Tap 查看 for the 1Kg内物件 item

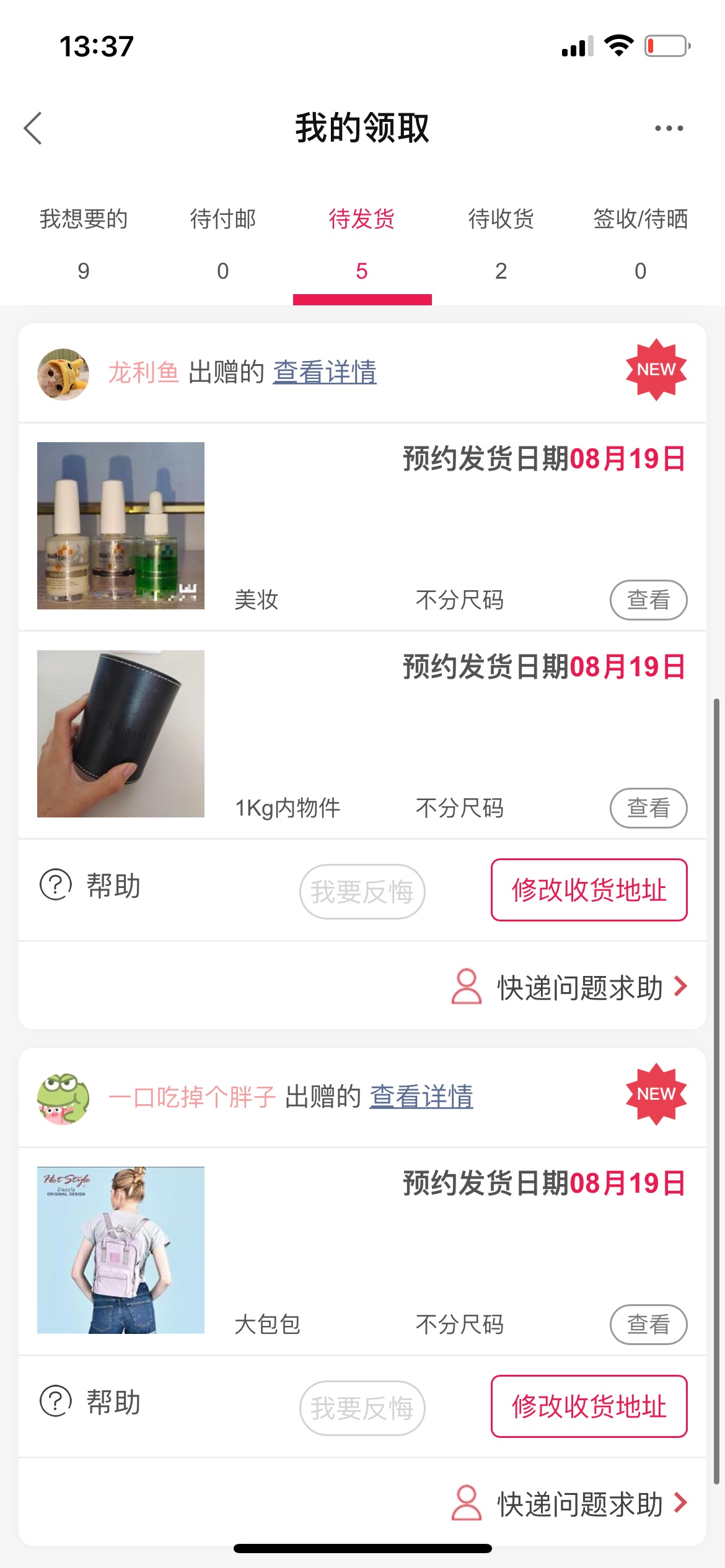[x=648, y=808]
